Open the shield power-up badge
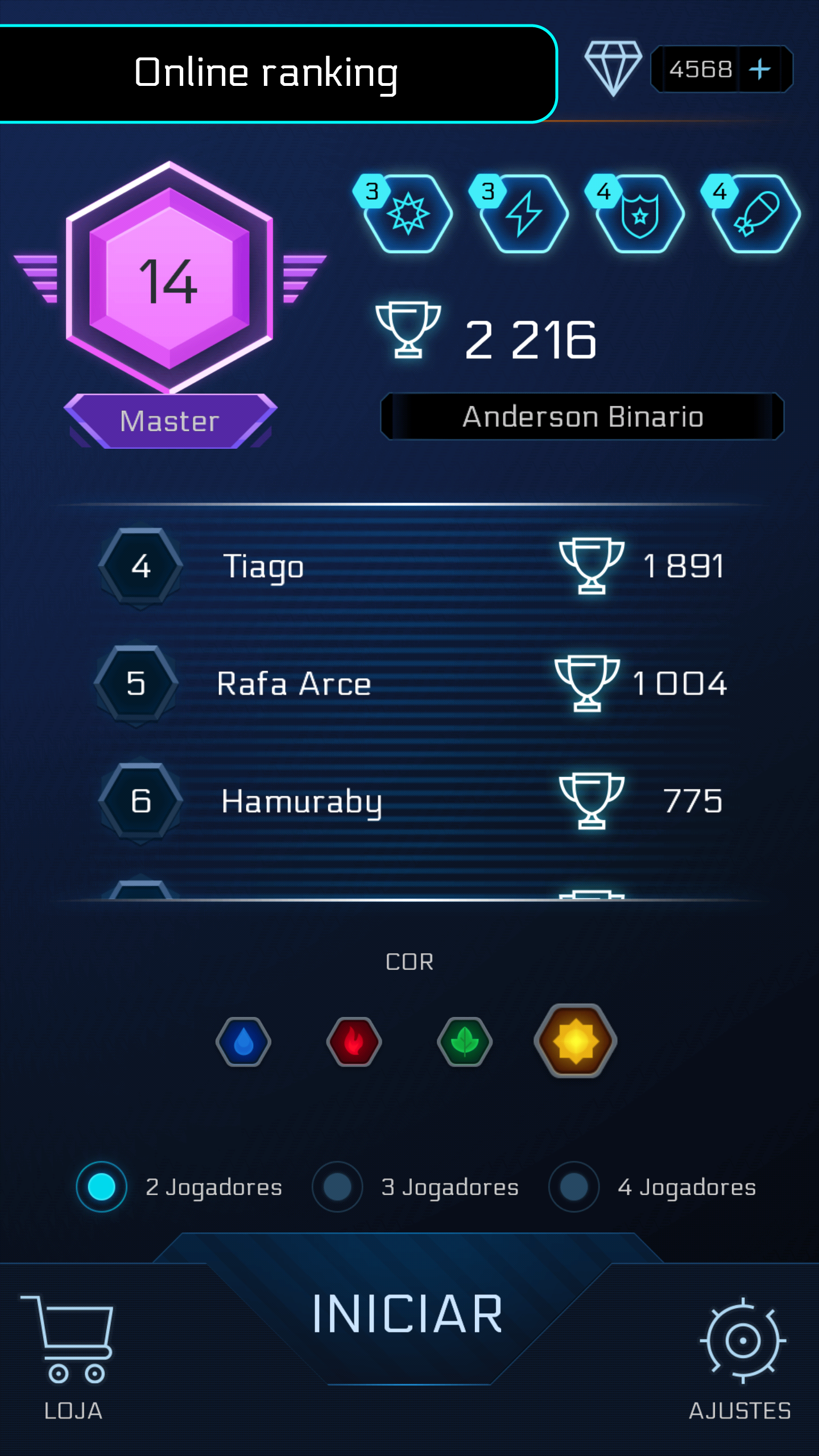Screen dimensions: 819x1456 (x=640, y=214)
